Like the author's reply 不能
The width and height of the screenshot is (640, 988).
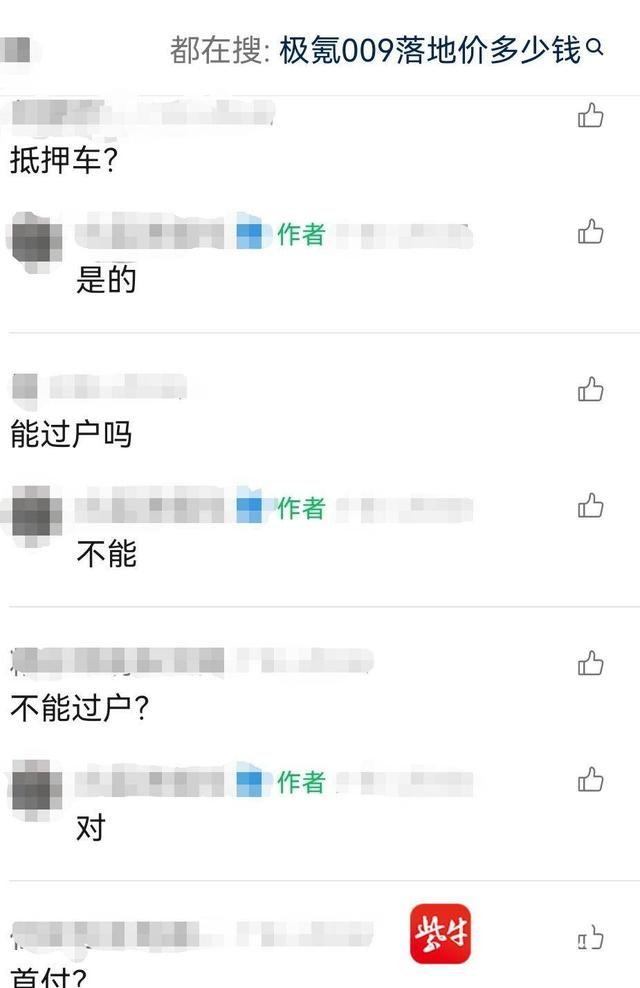590,505
